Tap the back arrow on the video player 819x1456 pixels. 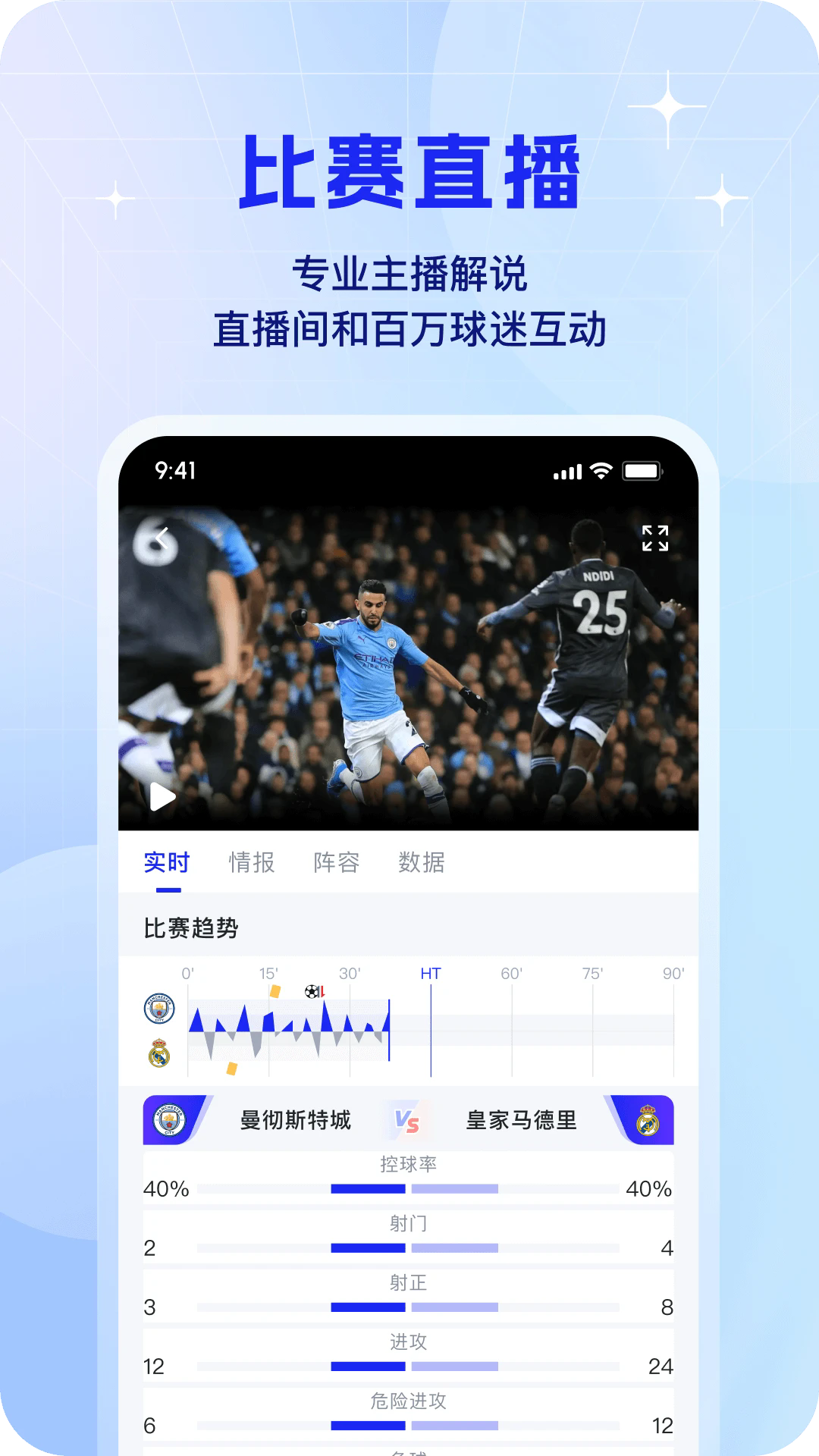(x=162, y=536)
